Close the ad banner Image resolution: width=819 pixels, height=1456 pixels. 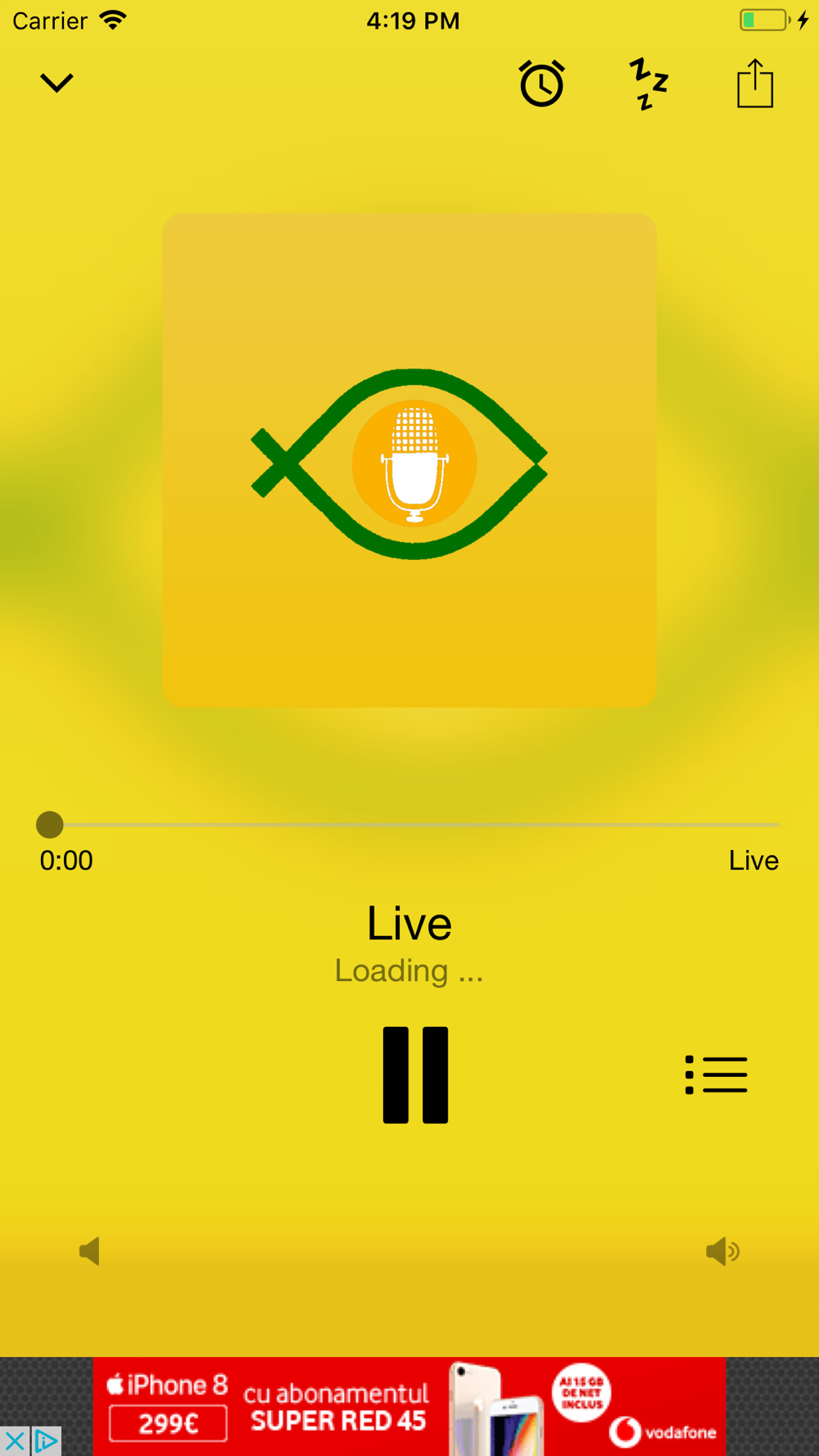click(15, 1441)
